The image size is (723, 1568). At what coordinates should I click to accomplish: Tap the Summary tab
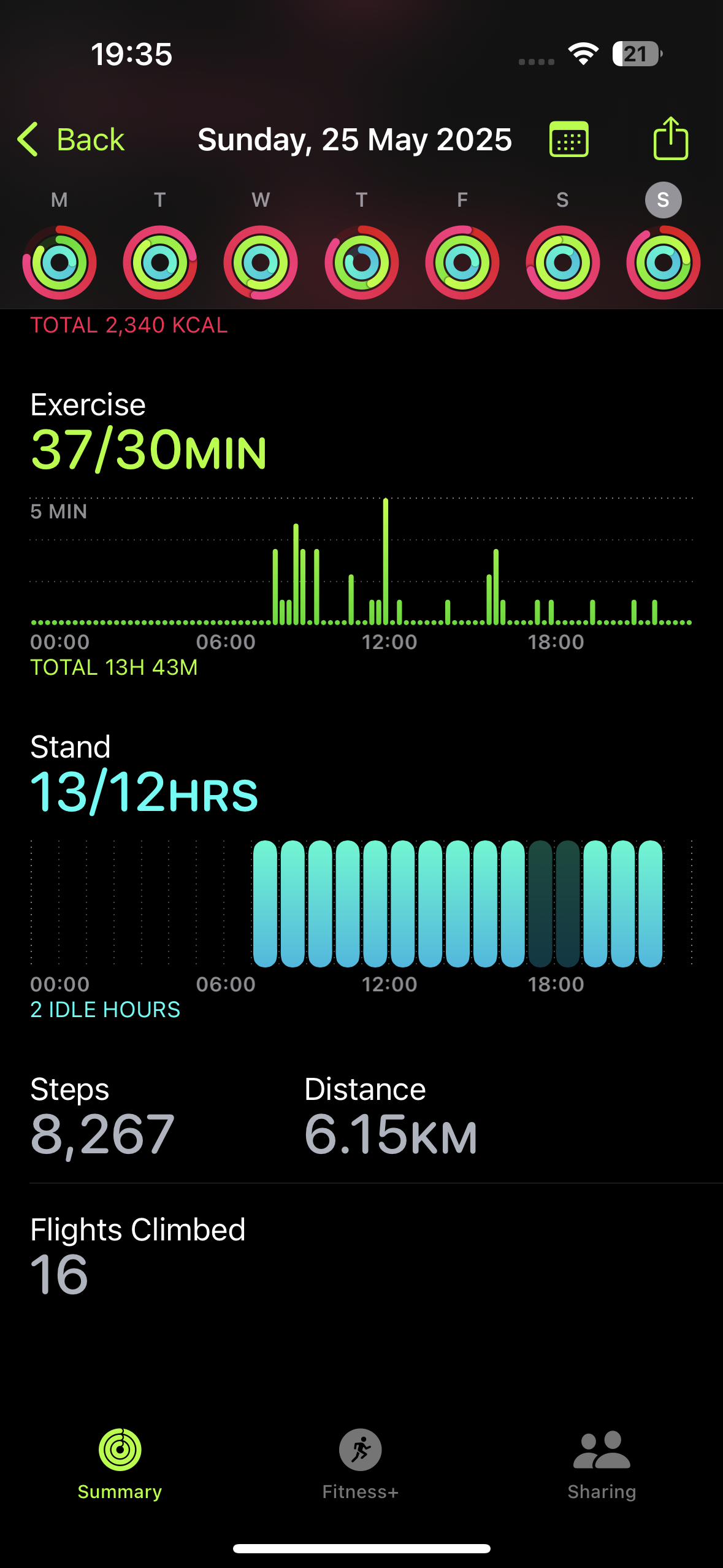pyautogui.click(x=120, y=1464)
